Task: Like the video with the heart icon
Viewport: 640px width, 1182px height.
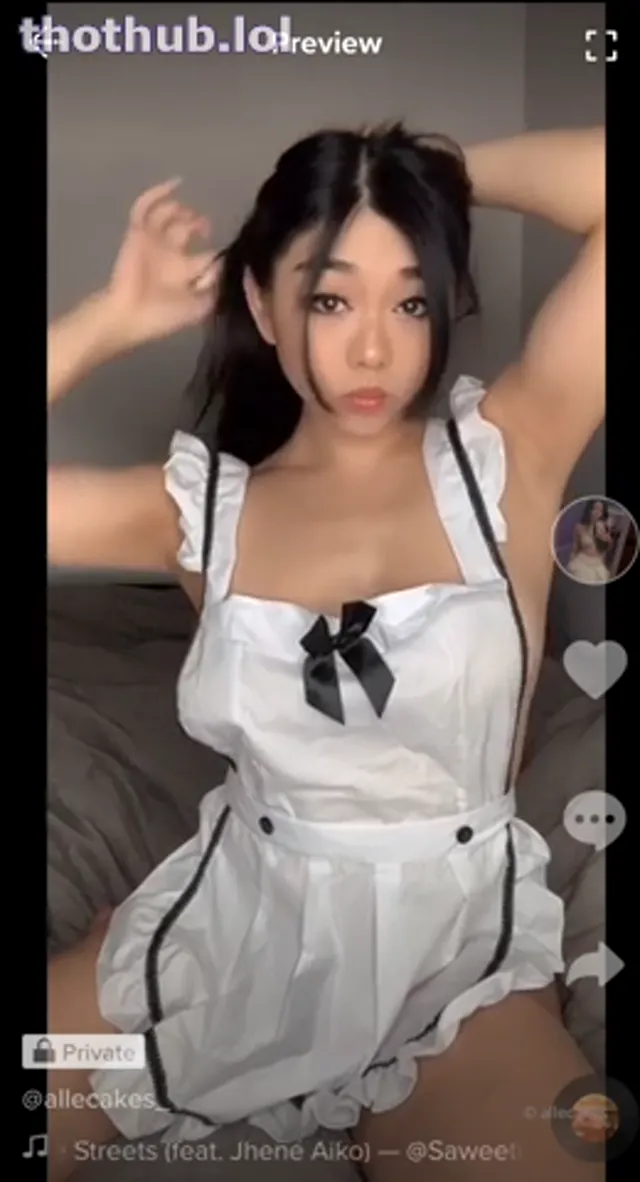Action: 594,667
